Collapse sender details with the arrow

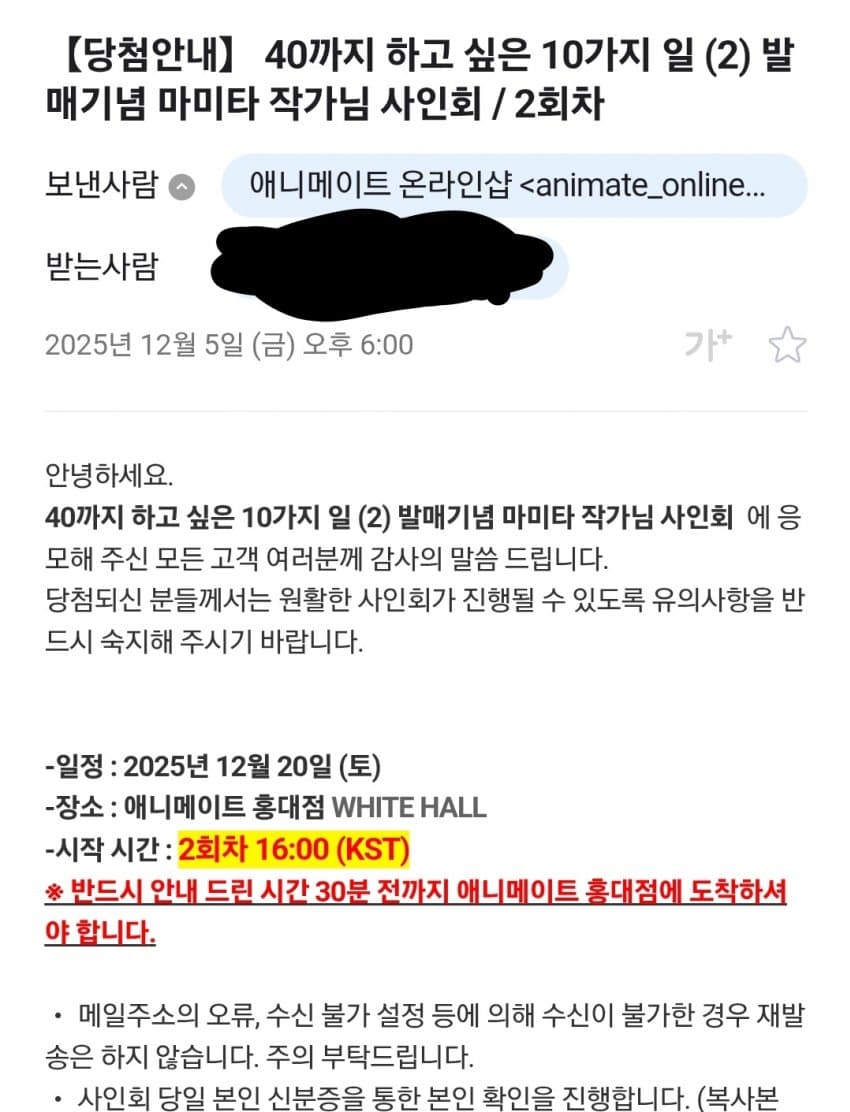pos(181,187)
